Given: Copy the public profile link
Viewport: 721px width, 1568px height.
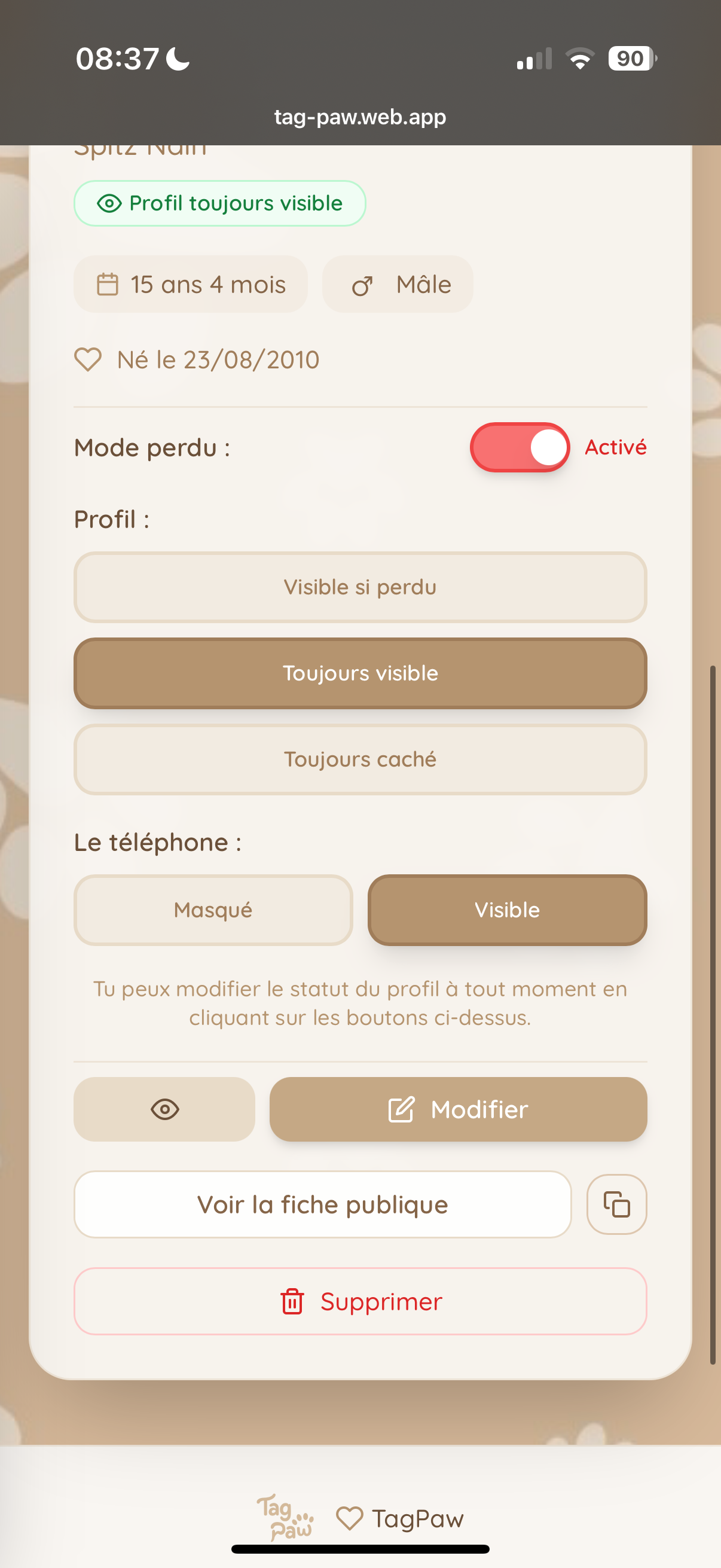Looking at the screenshot, I should 616,1204.
